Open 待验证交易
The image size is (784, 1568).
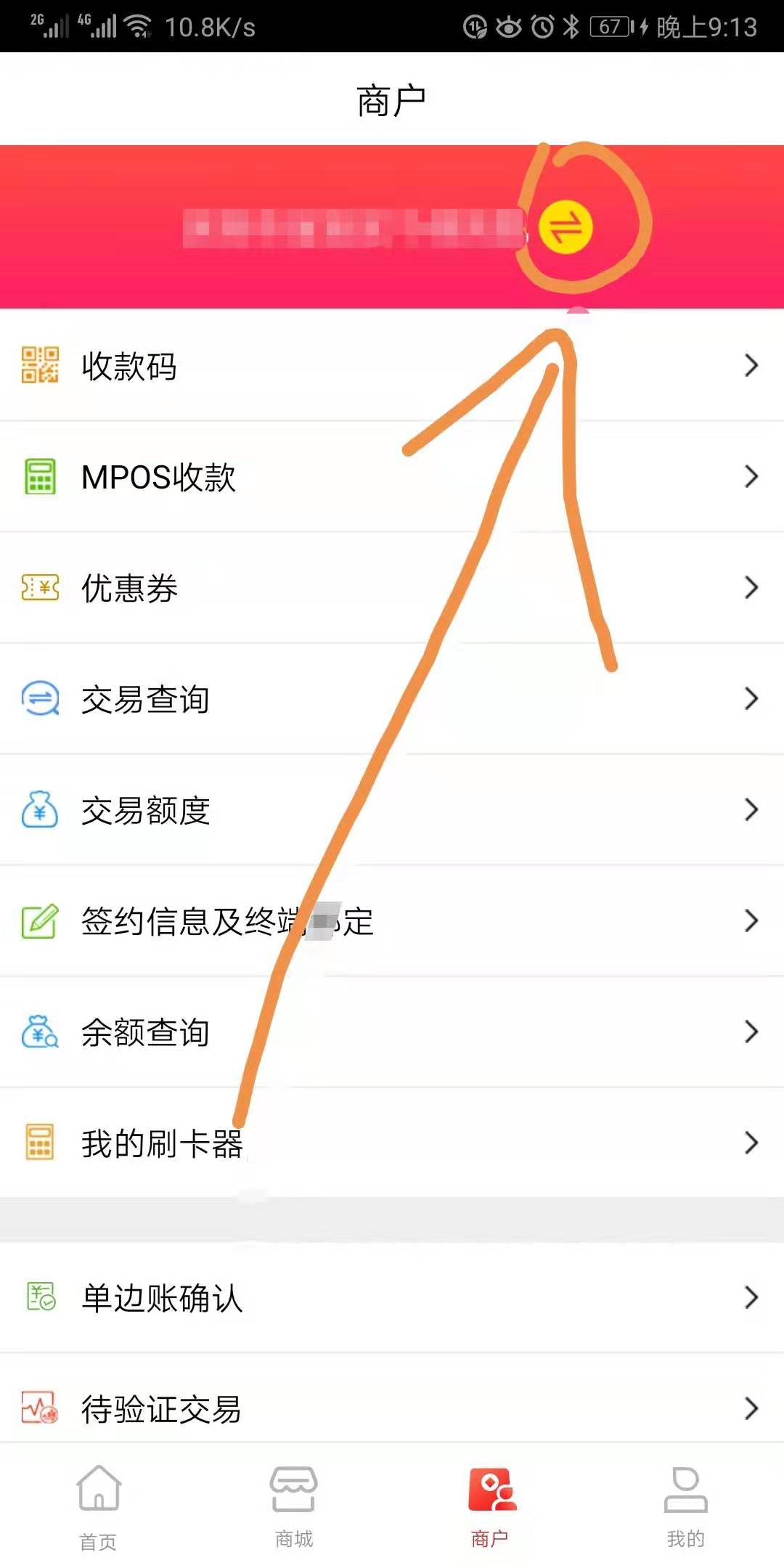coord(392,1409)
